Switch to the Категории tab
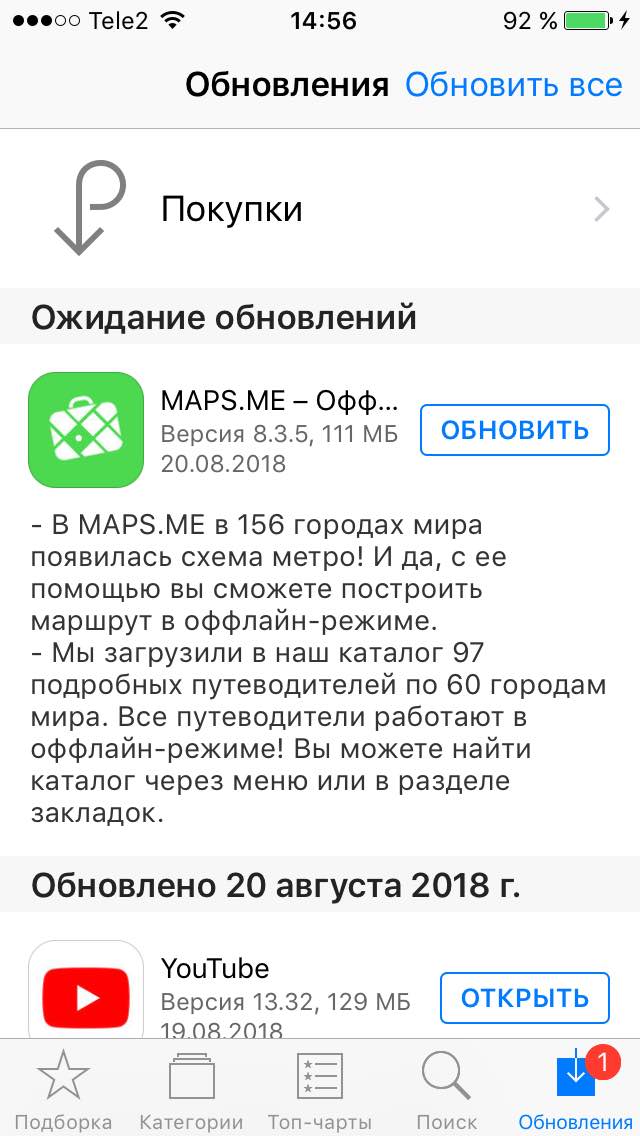The height and width of the screenshot is (1136, 640). tap(191, 1087)
